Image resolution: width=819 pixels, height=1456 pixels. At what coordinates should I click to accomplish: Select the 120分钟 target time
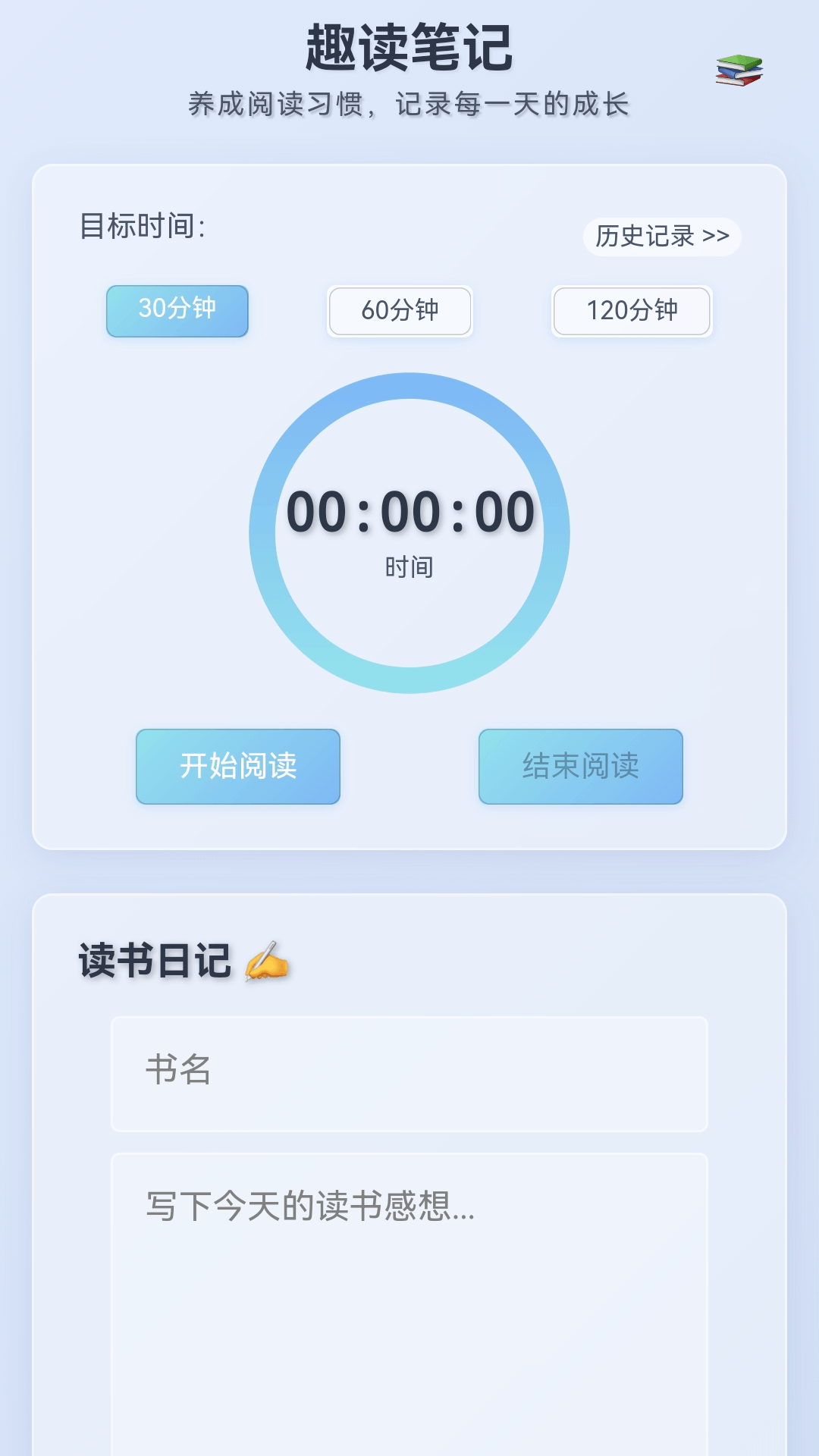tap(632, 312)
